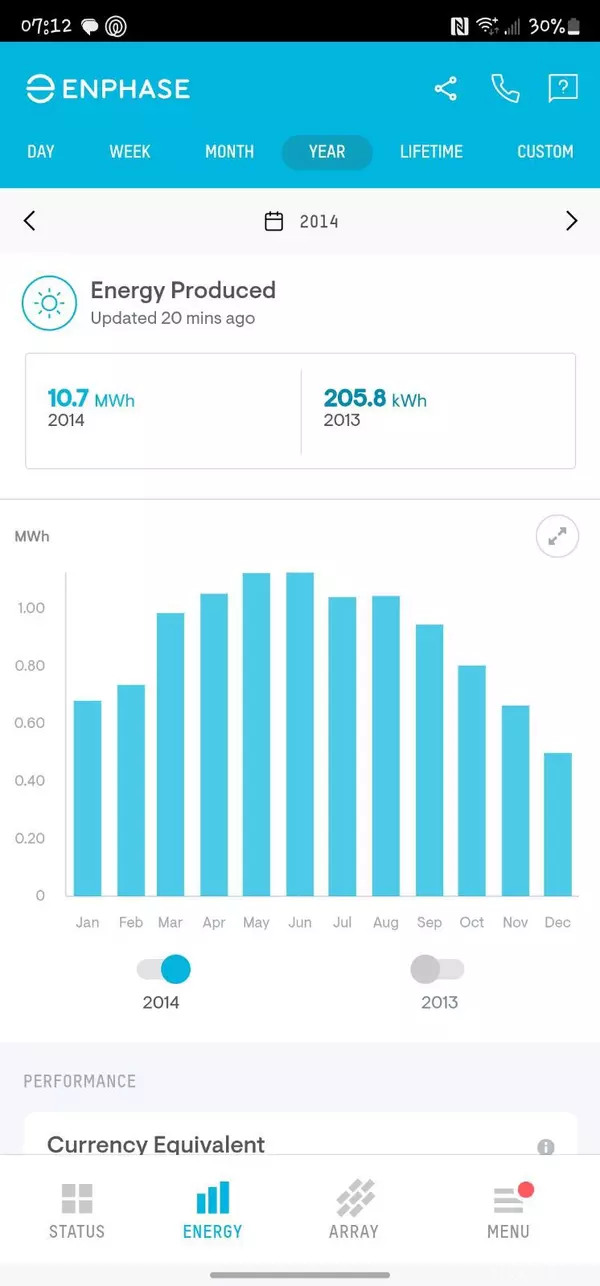Tap the phone call icon
Screen dimensions: 600x1286
point(505,89)
